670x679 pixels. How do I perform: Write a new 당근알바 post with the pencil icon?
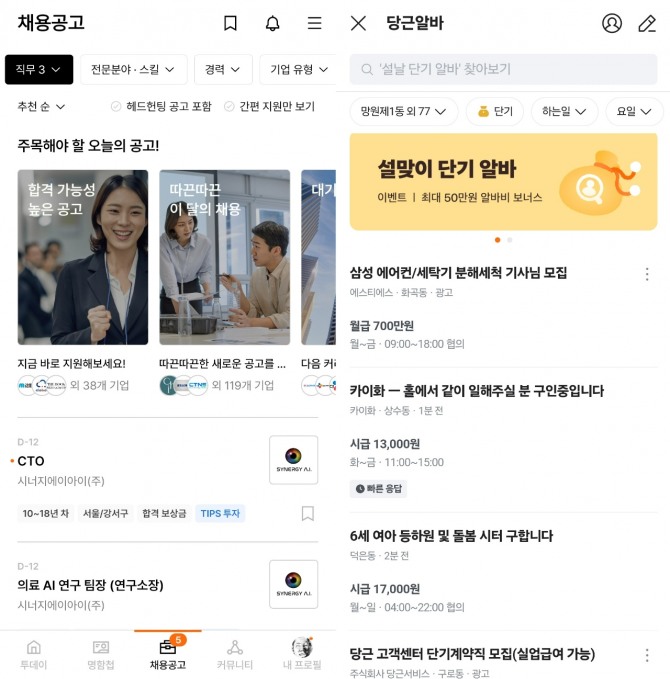click(x=647, y=23)
